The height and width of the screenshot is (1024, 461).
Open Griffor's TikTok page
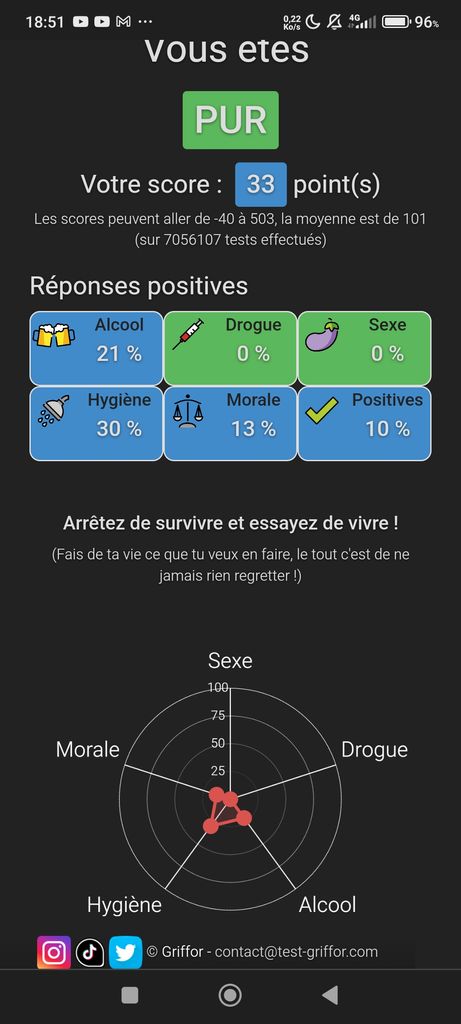click(90, 952)
